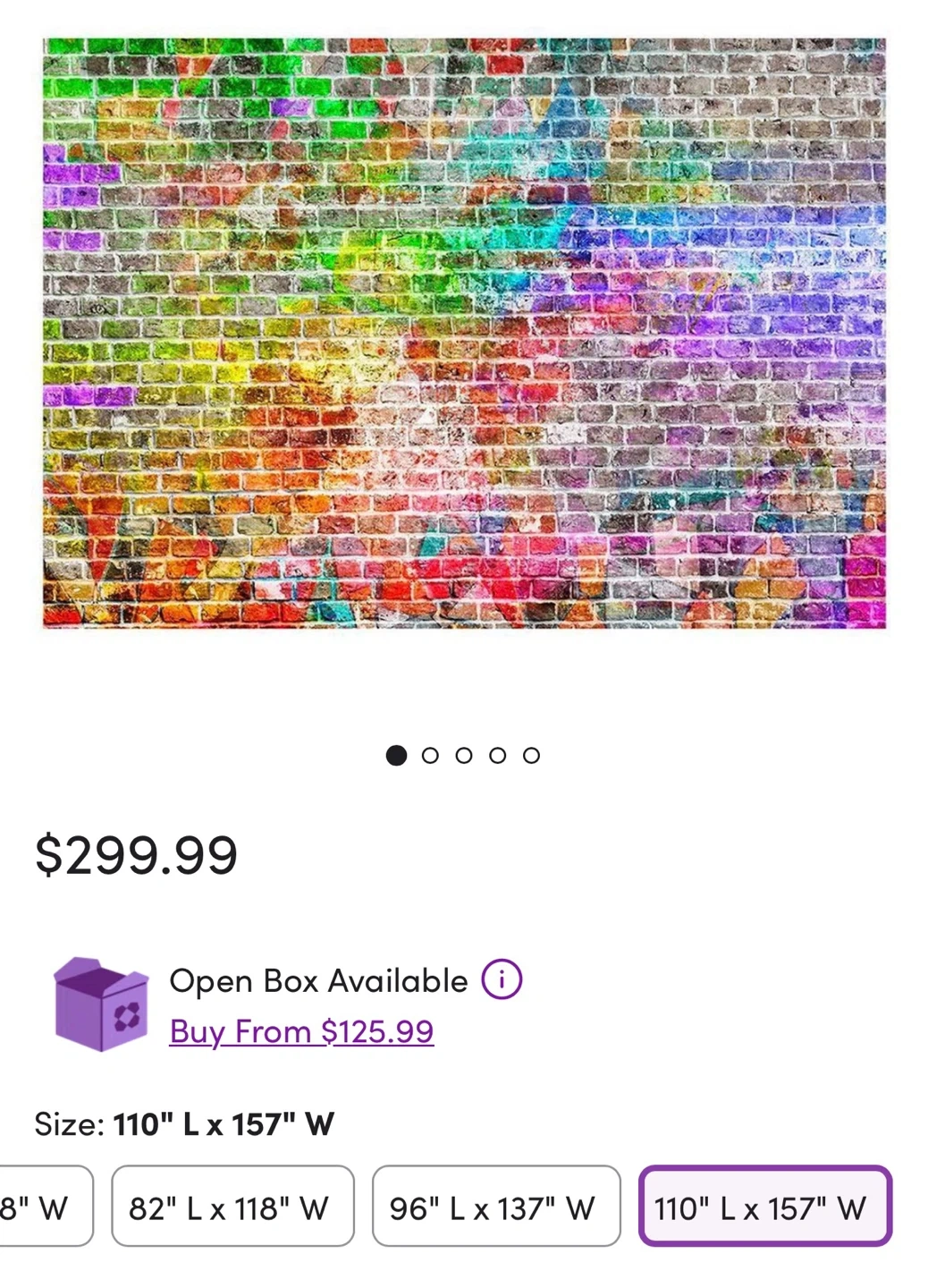Image resolution: width=928 pixels, height=1288 pixels.
Task: Jump to the second image indicator dot
Action: pyautogui.click(x=430, y=756)
